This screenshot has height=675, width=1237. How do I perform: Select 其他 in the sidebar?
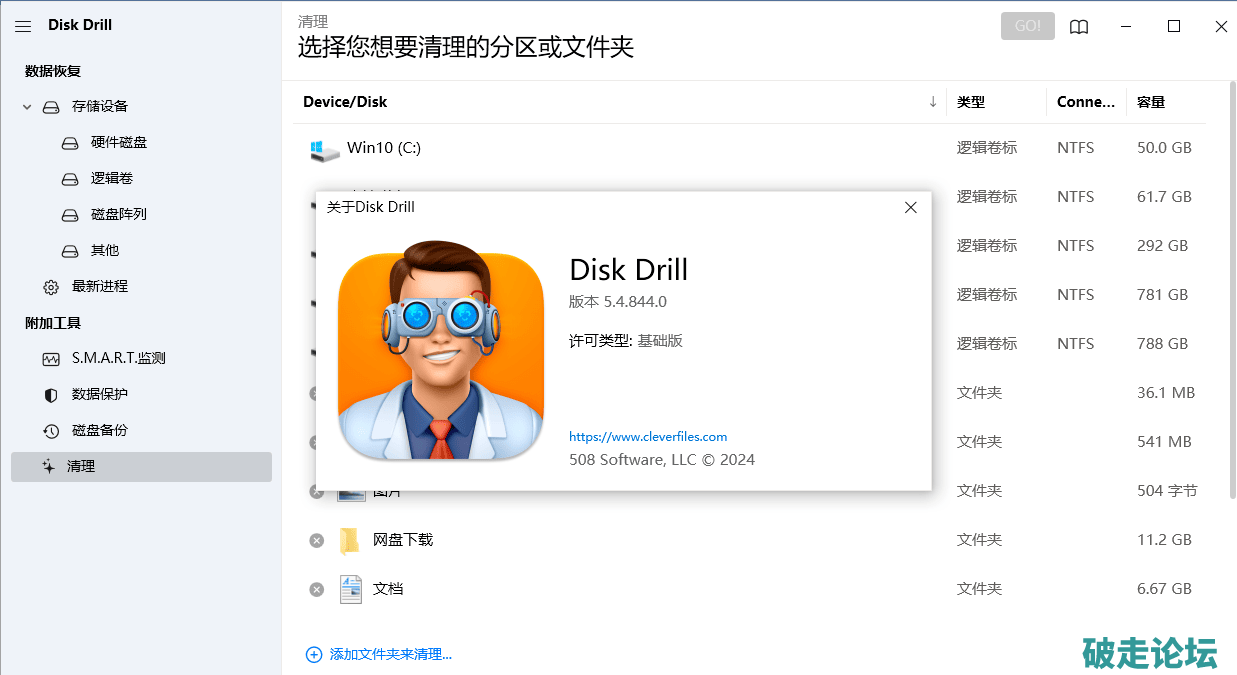point(105,251)
